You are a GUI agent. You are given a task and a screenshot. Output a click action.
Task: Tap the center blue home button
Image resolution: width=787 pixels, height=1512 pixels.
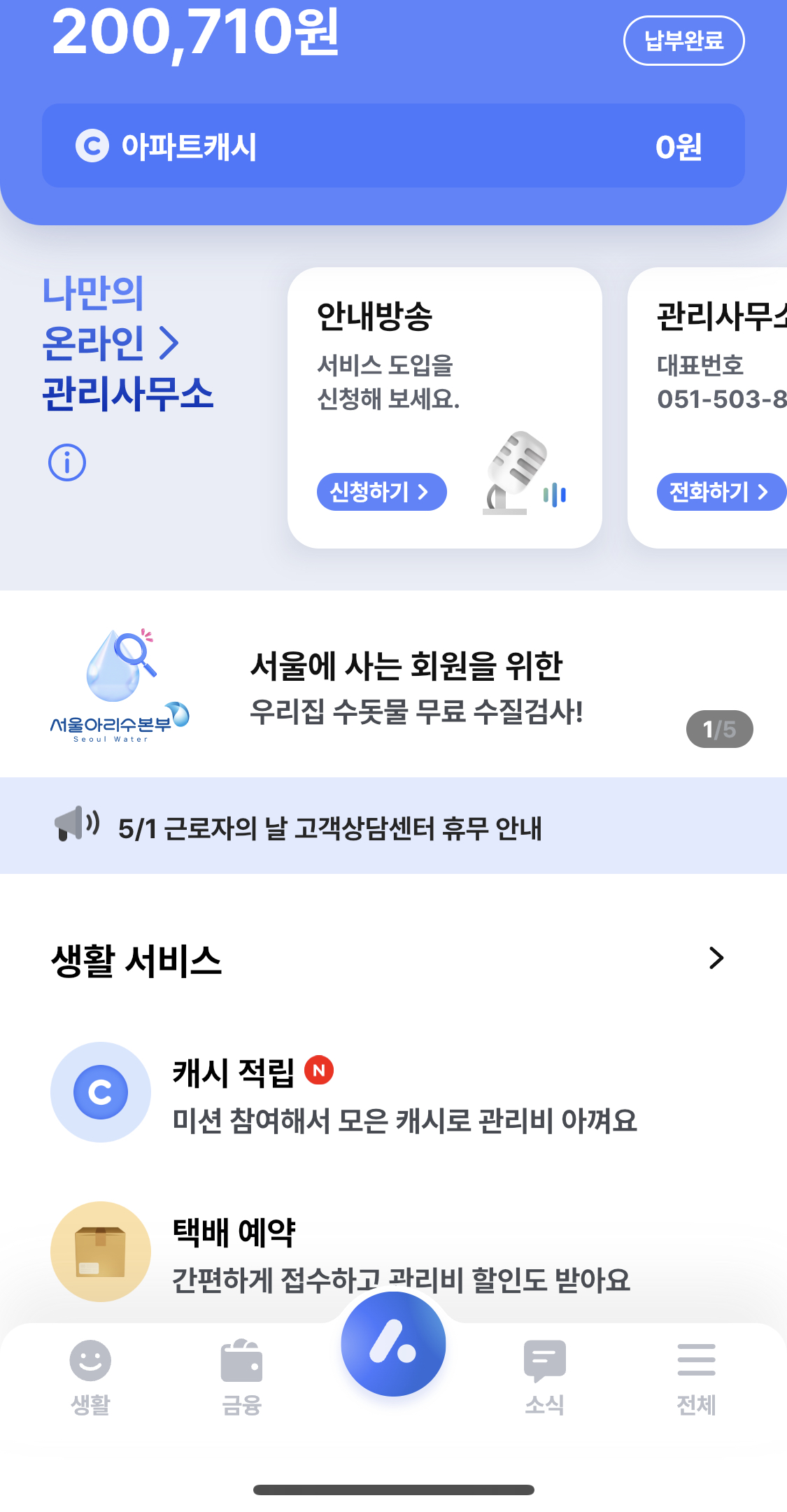pyautogui.click(x=393, y=1344)
